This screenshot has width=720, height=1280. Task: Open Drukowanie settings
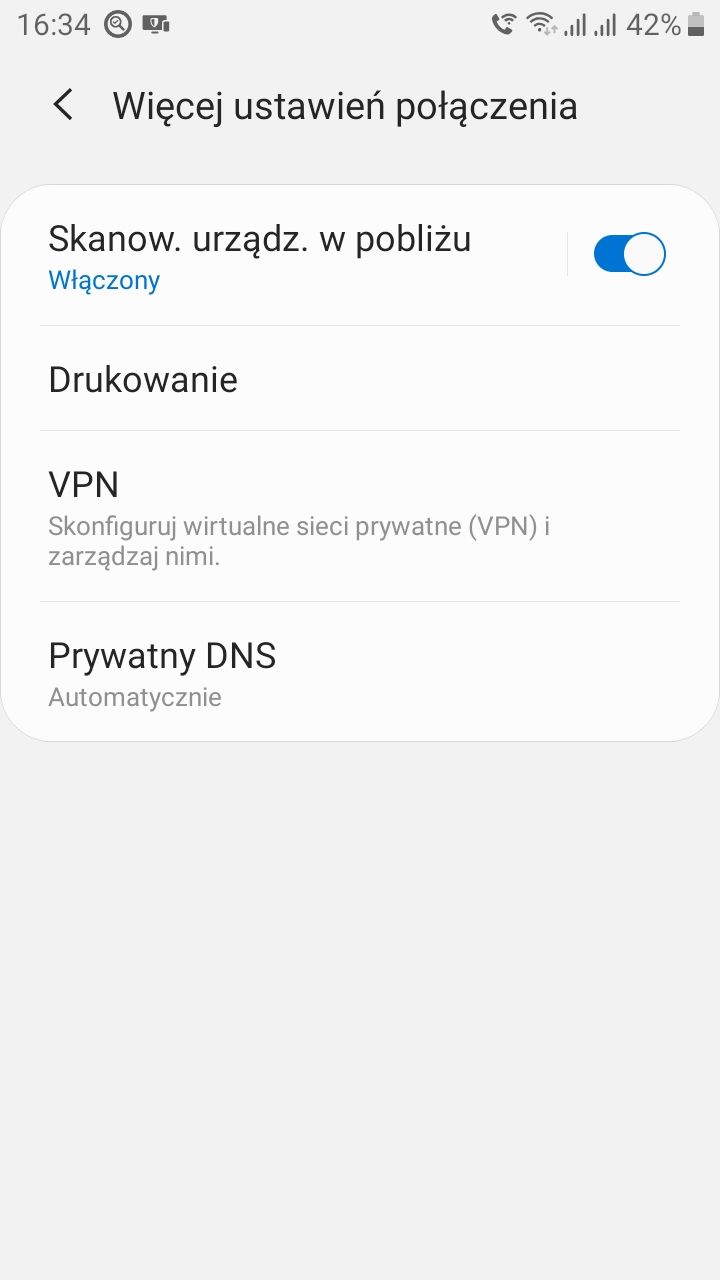pos(143,379)
